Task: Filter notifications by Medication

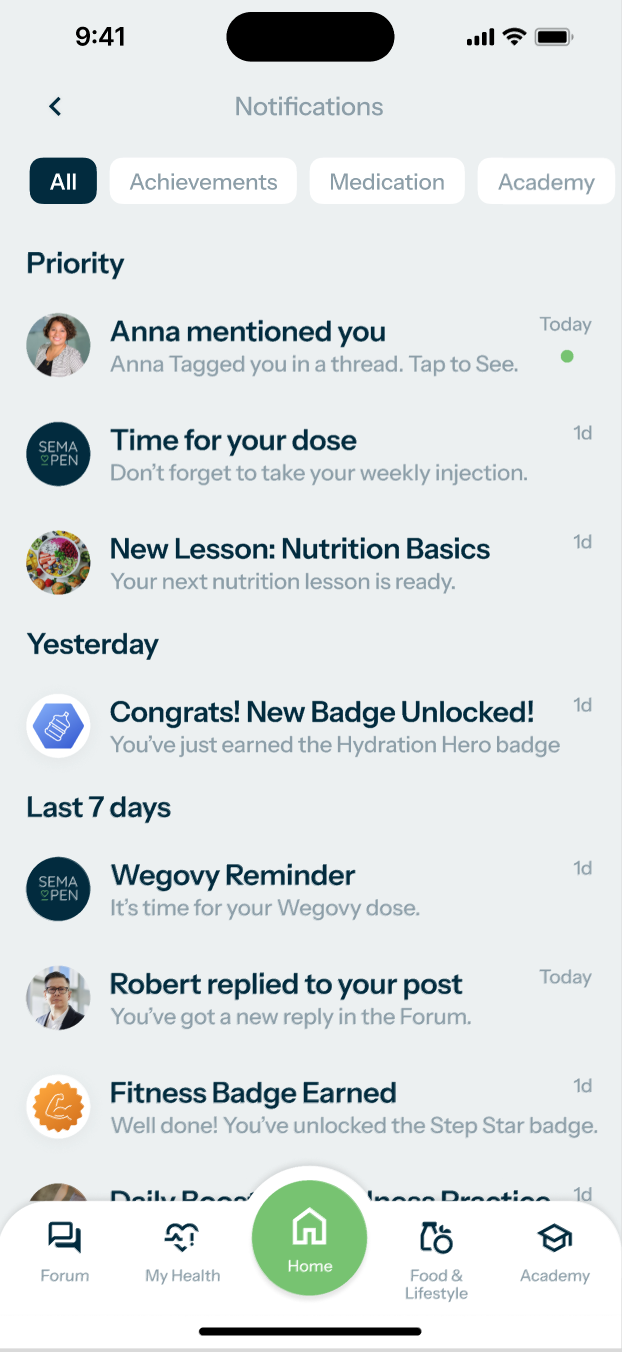Action: pos(387,181)
